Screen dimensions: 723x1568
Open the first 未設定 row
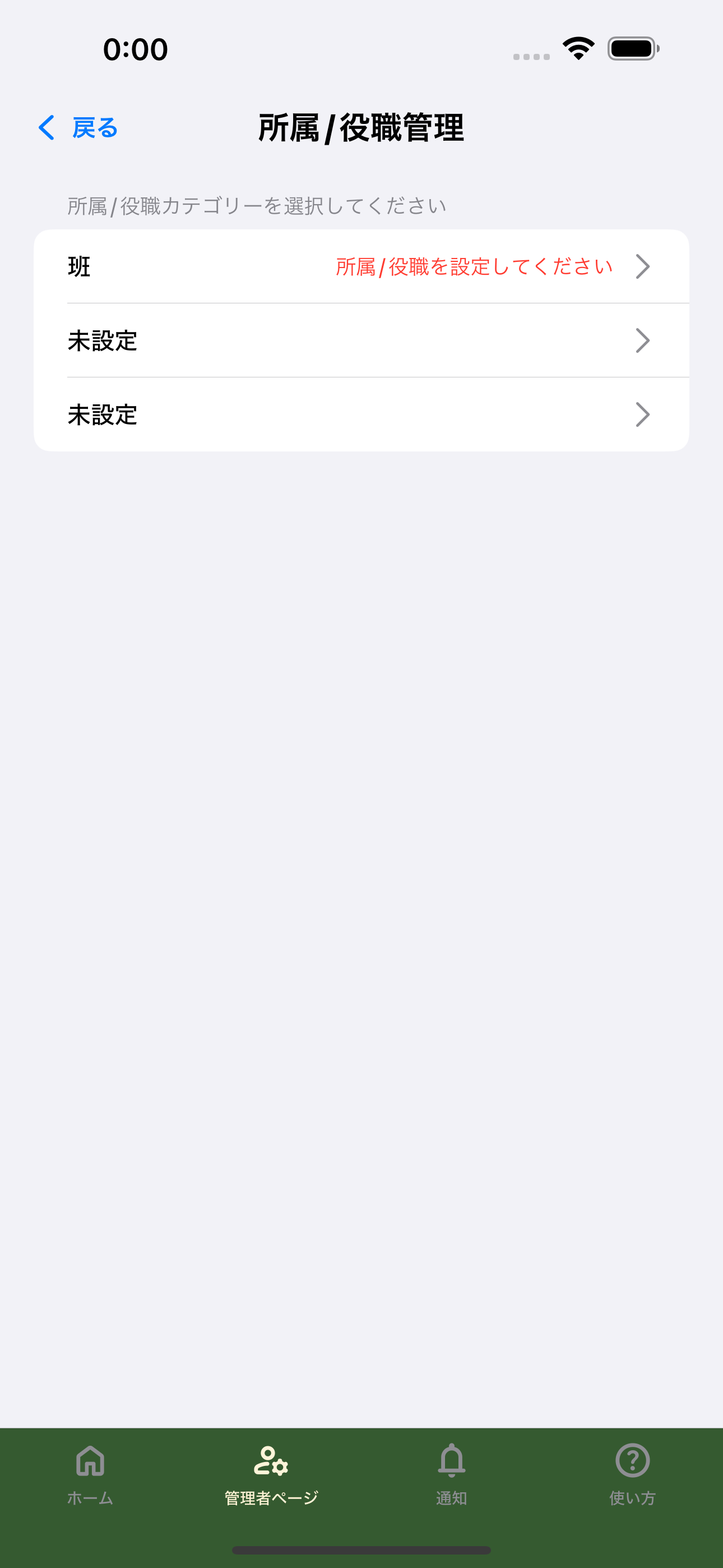point(361,340)
